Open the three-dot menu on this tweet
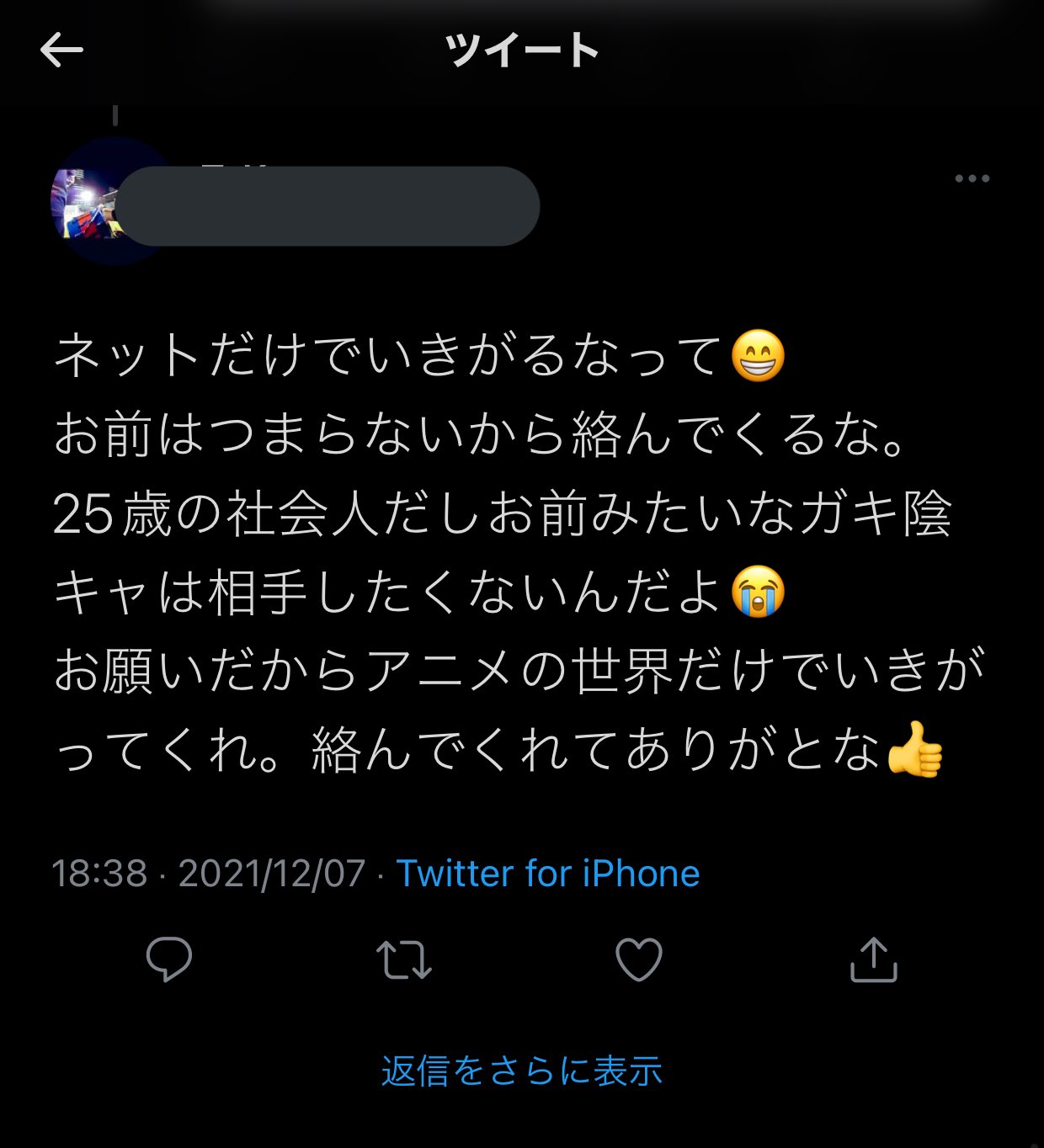 [972, 178]
